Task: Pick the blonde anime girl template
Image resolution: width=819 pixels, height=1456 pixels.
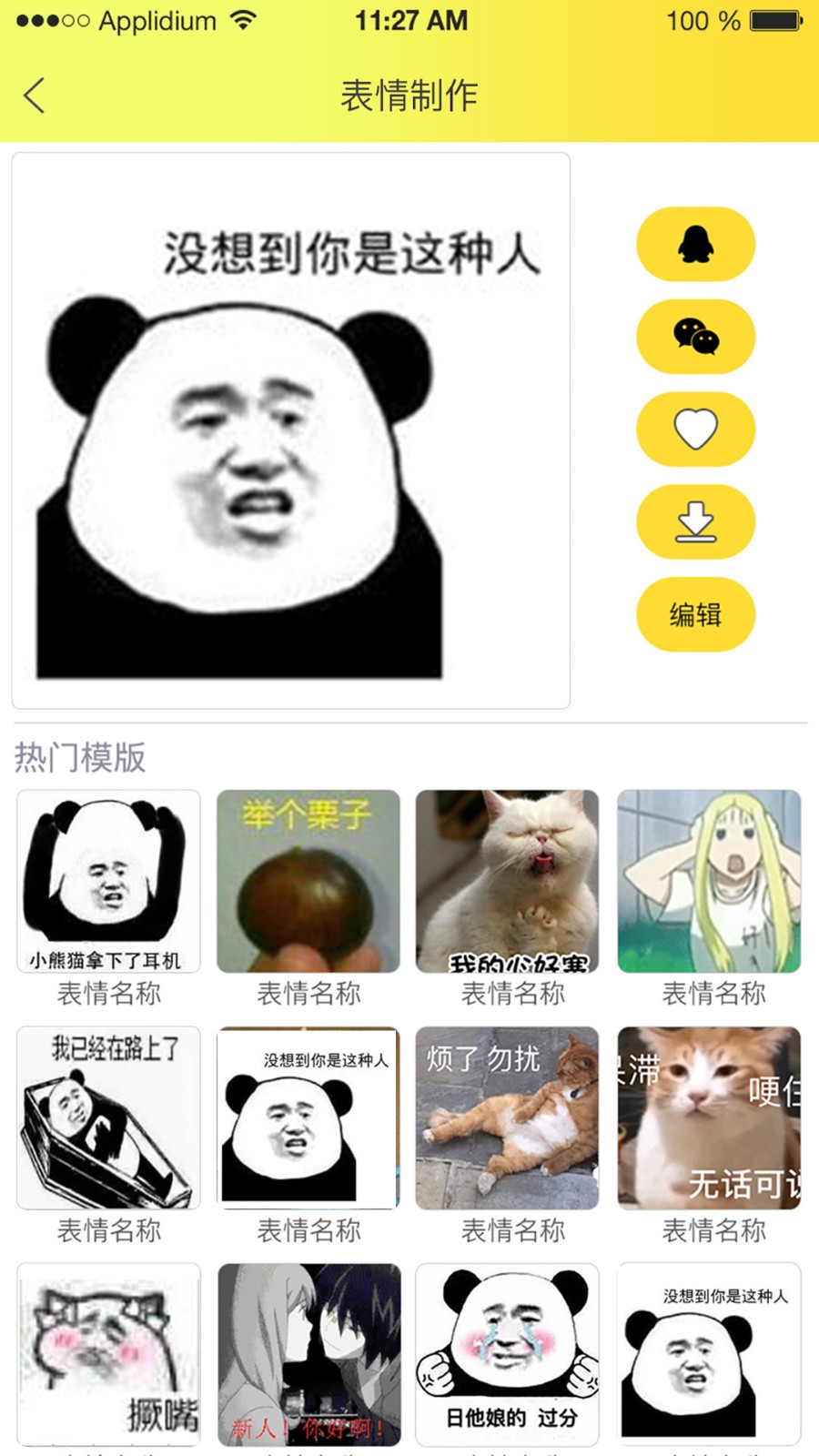Action: [x=708, y=880]
